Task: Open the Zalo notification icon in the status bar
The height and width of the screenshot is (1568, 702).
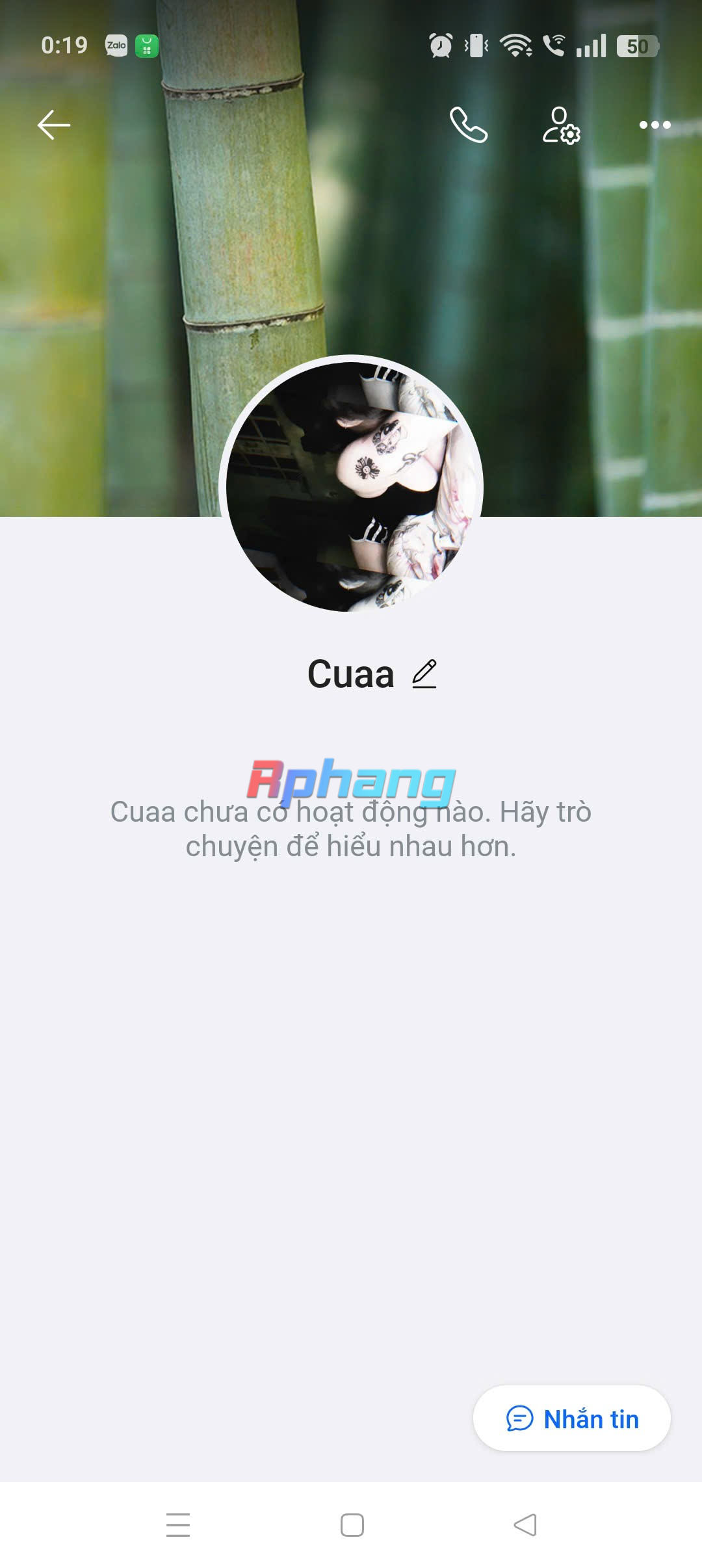Action: pyautogui.click(x=116, y=46)
